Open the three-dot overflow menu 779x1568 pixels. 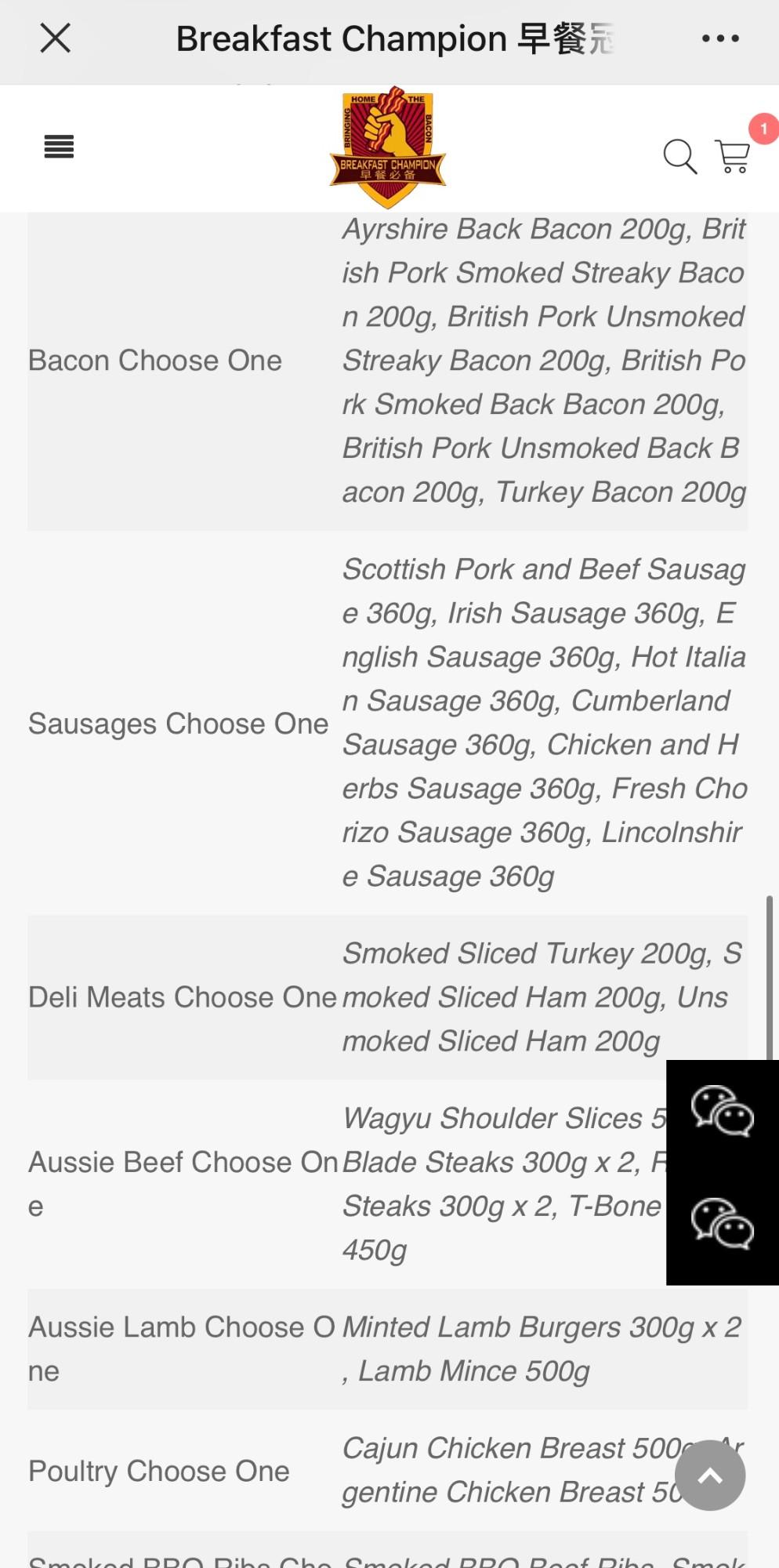pyautogui.click(x=720, y=38)
